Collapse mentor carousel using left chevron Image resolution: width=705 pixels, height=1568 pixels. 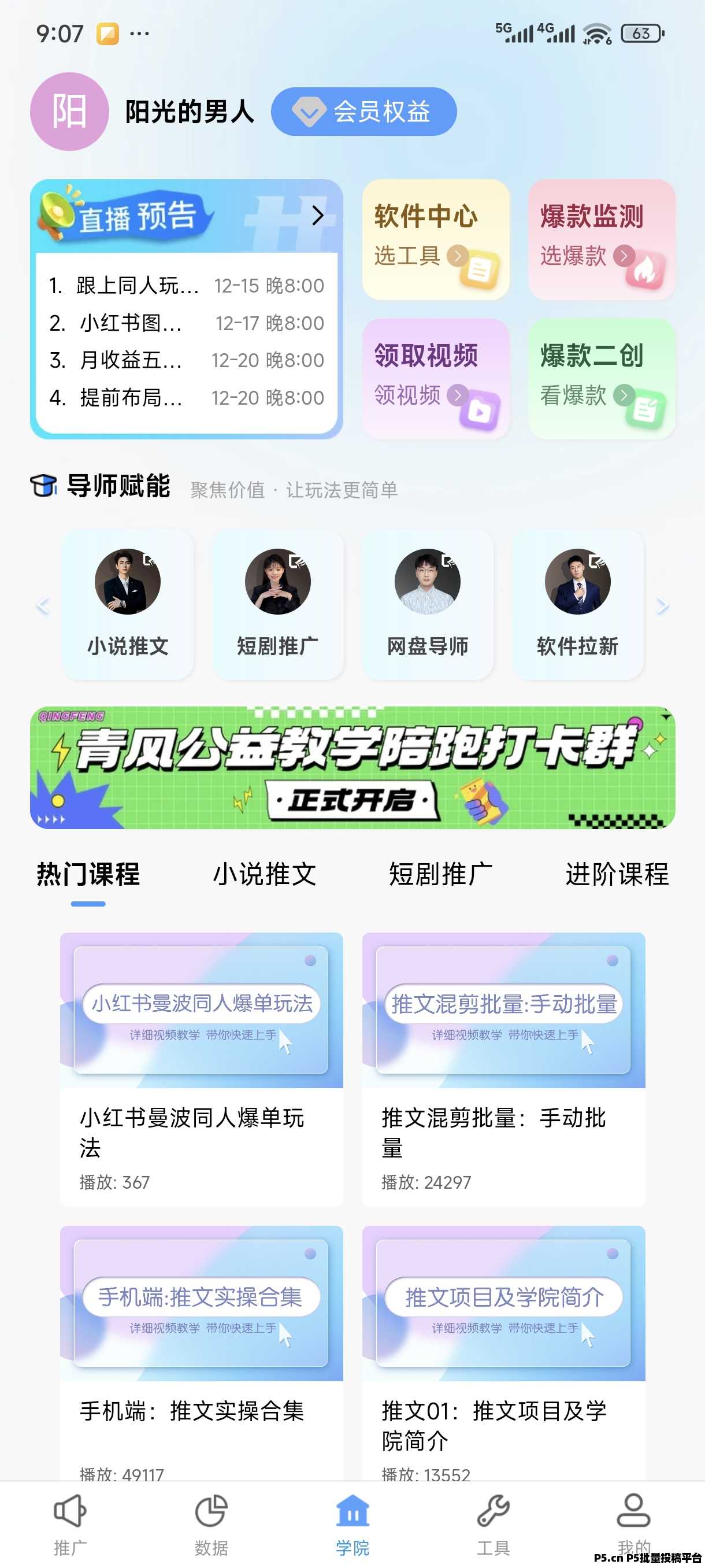click(x=43, y=604)
